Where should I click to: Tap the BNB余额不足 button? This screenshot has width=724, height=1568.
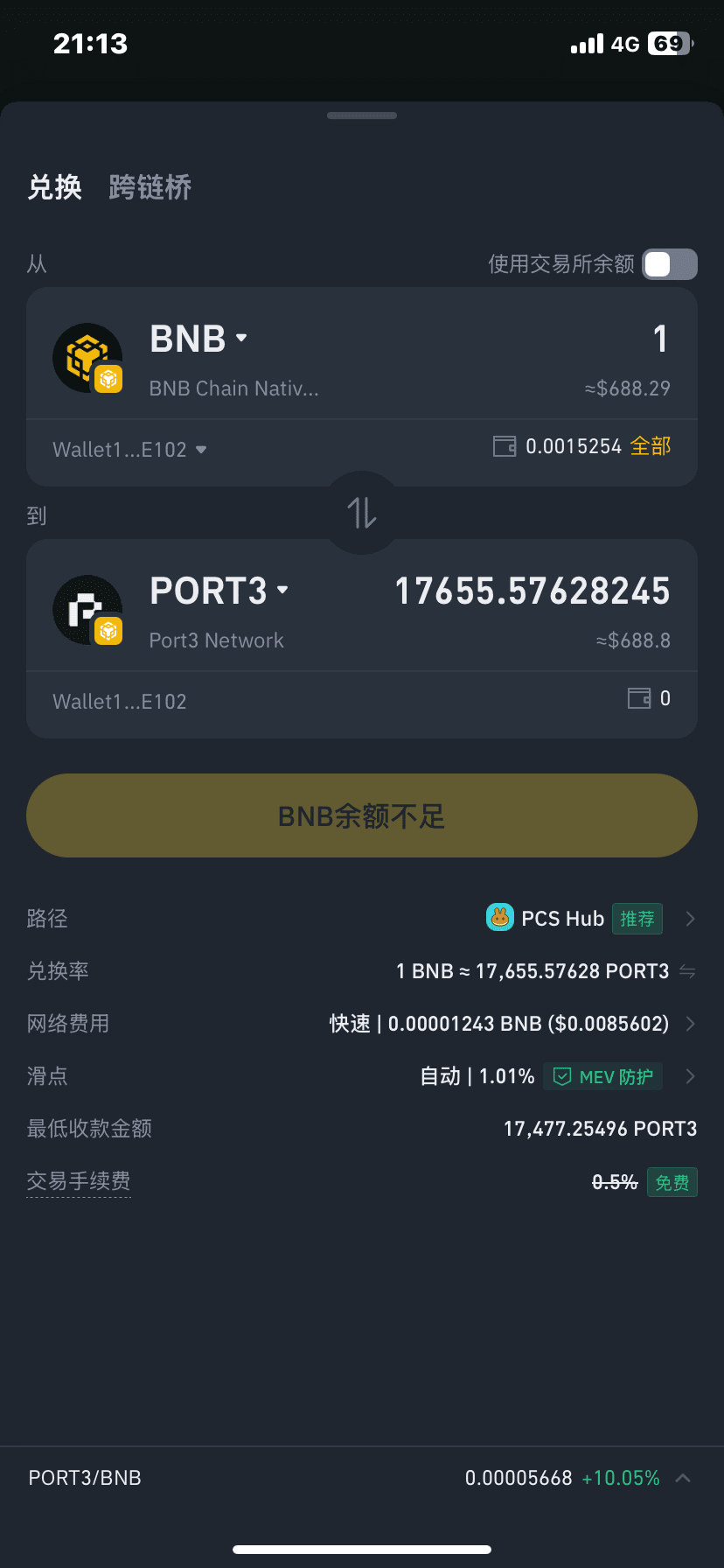click(362, 815)
